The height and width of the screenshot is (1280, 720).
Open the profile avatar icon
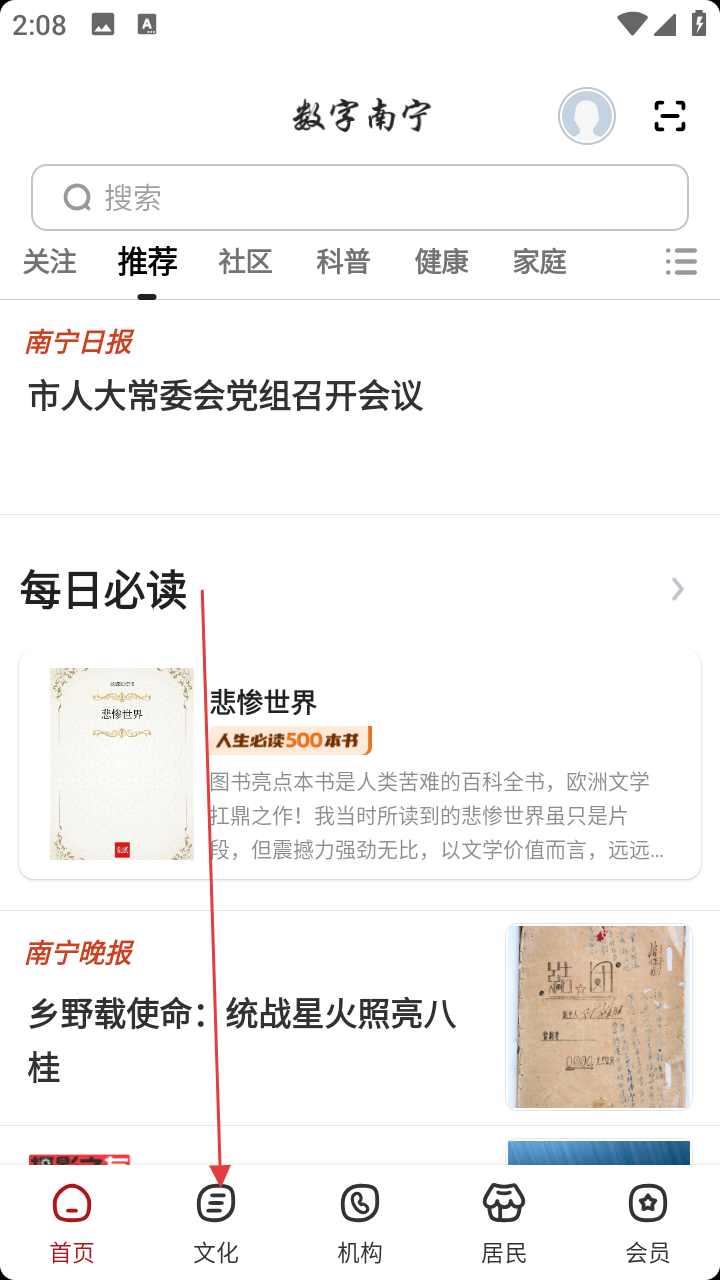(x=587, y=117)
